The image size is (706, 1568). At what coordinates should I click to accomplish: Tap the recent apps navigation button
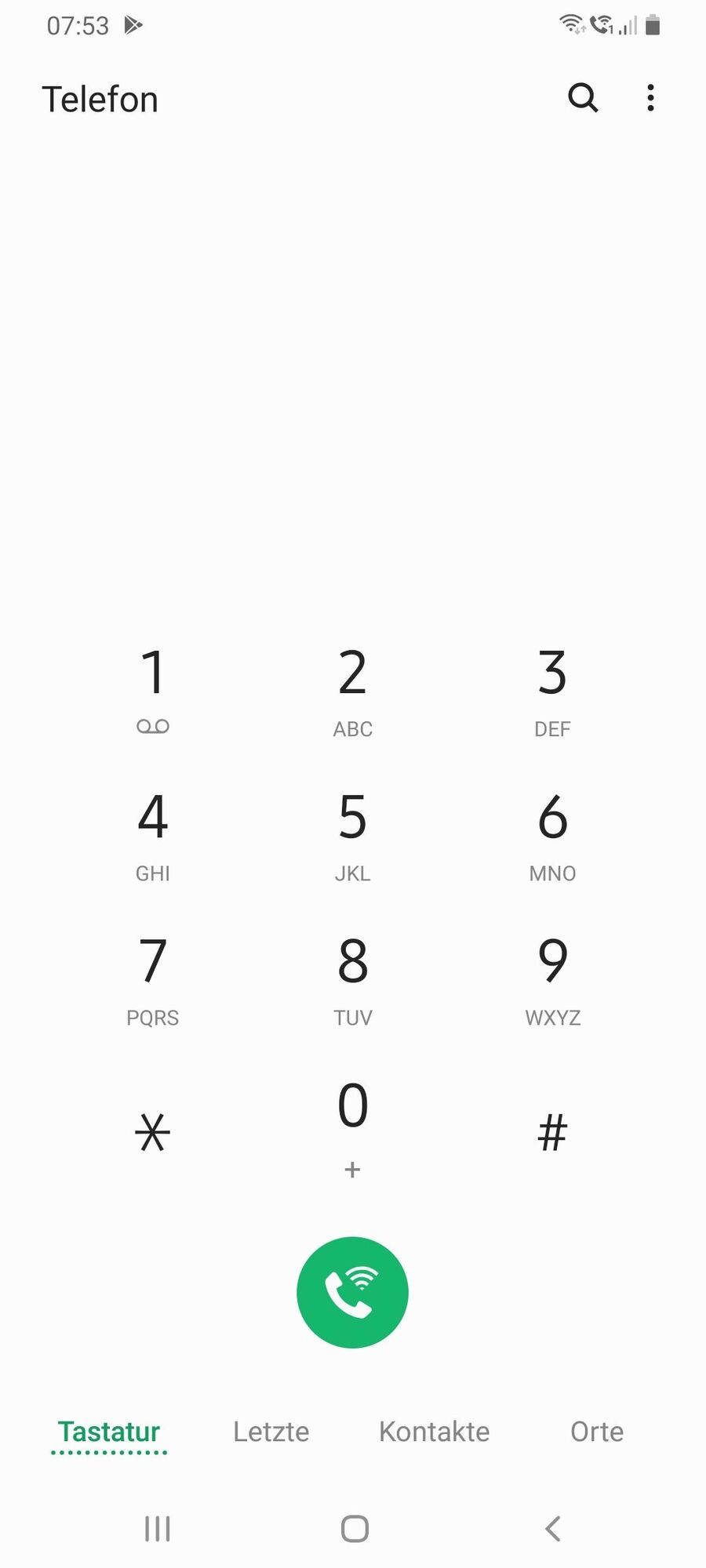click(157, 1527)
